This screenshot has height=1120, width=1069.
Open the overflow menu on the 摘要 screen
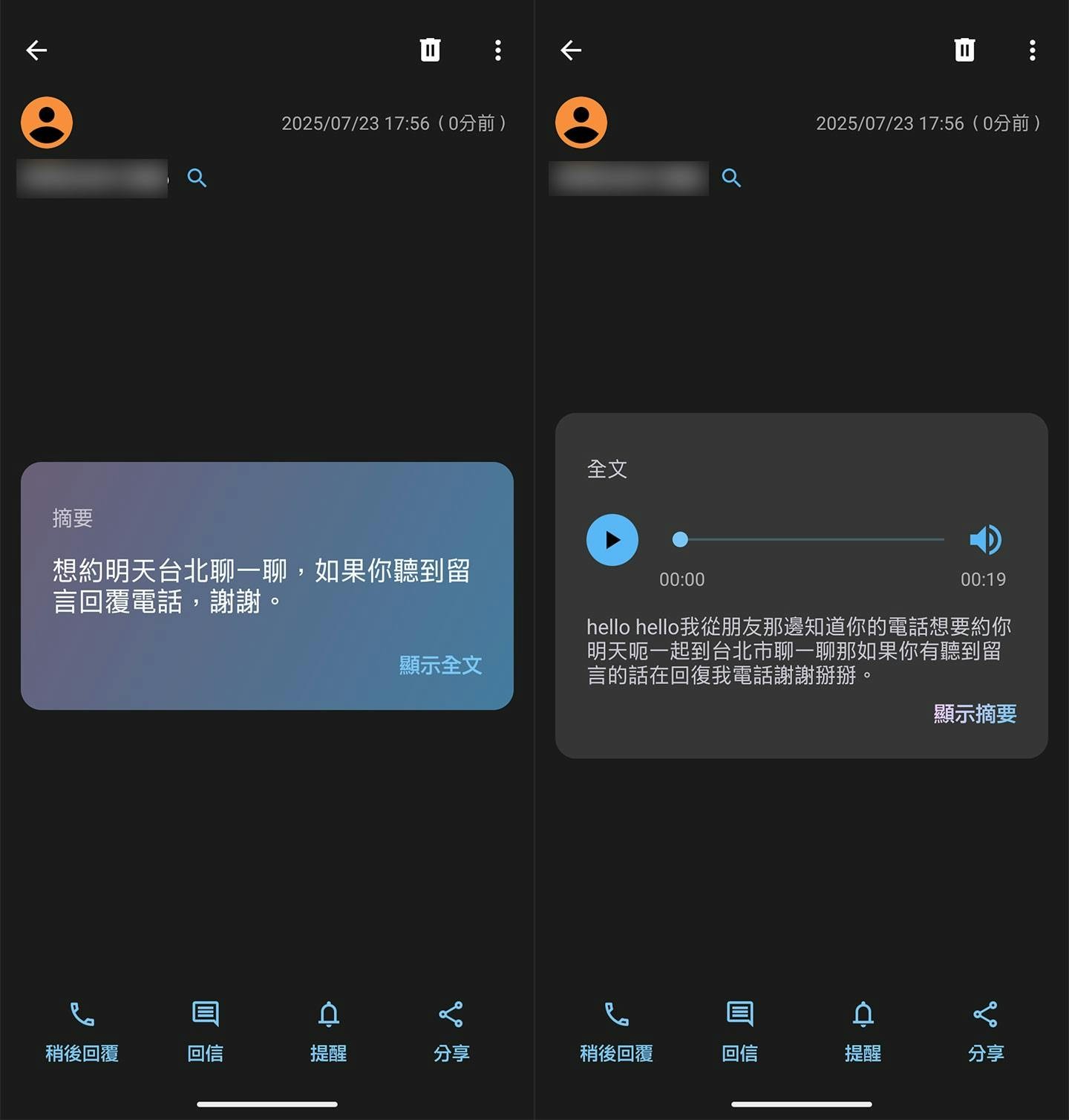[x=497, y=50]
